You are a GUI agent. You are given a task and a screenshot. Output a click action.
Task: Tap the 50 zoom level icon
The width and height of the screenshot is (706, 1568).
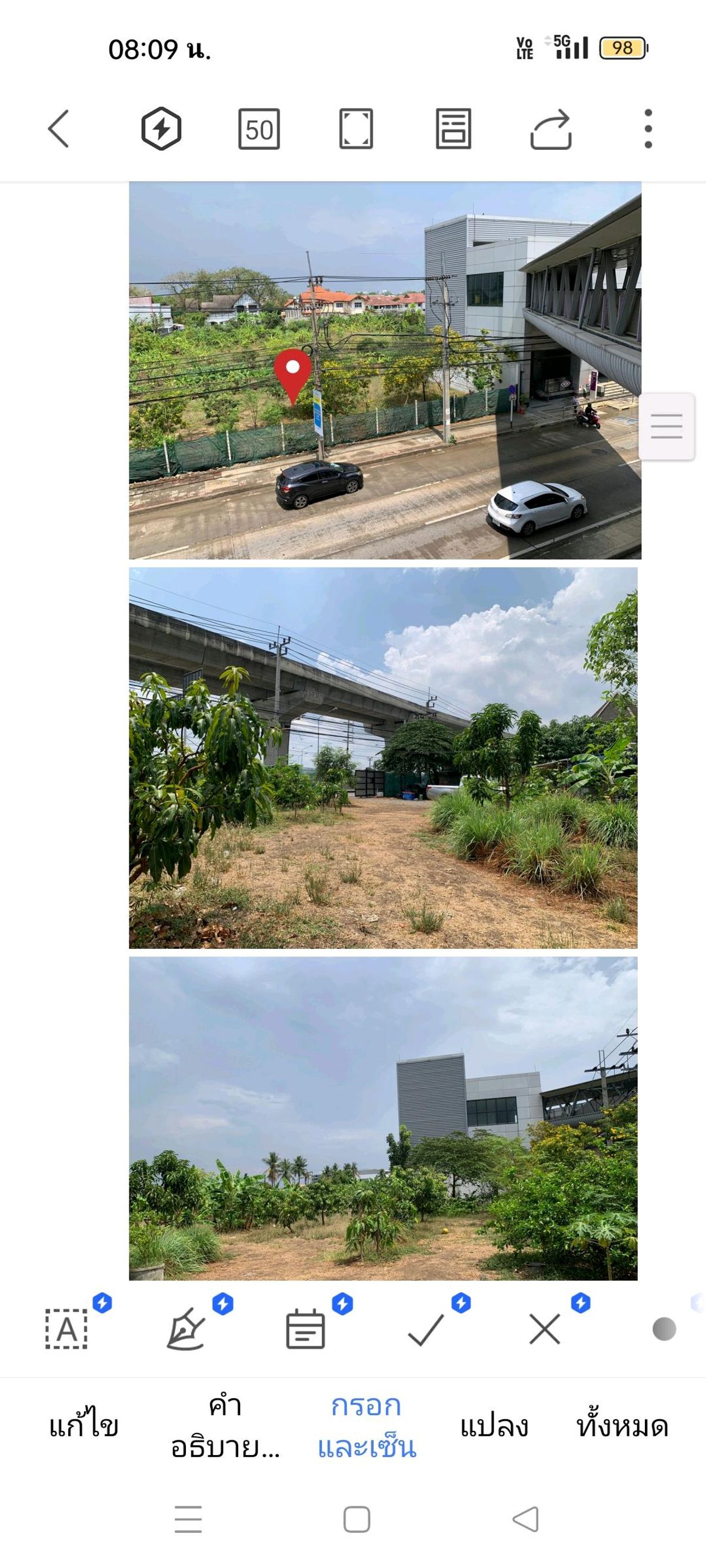[259, 129]
